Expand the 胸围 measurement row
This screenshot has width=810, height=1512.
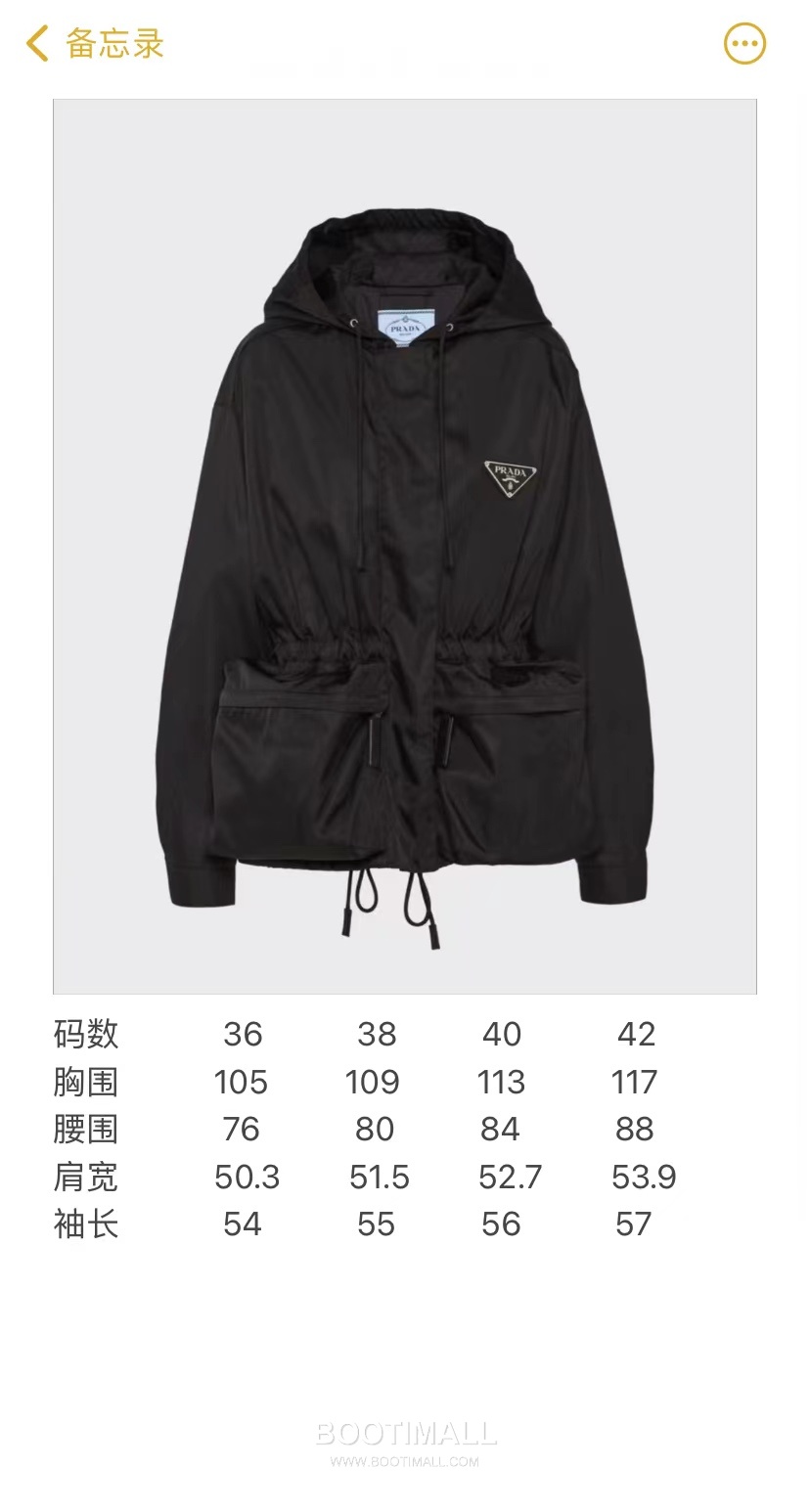coord(85,1083)
